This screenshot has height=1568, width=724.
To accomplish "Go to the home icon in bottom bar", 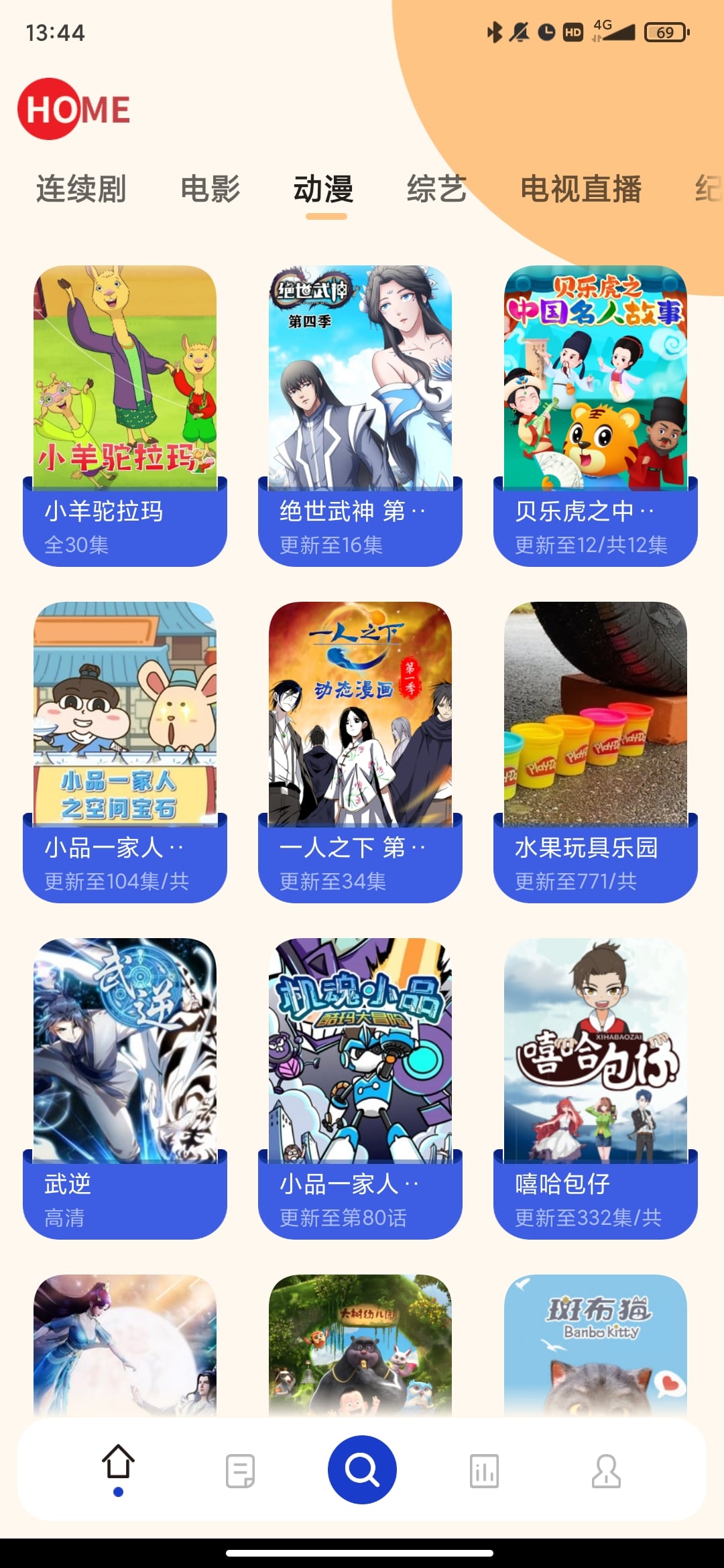I will coord(119,1464).
